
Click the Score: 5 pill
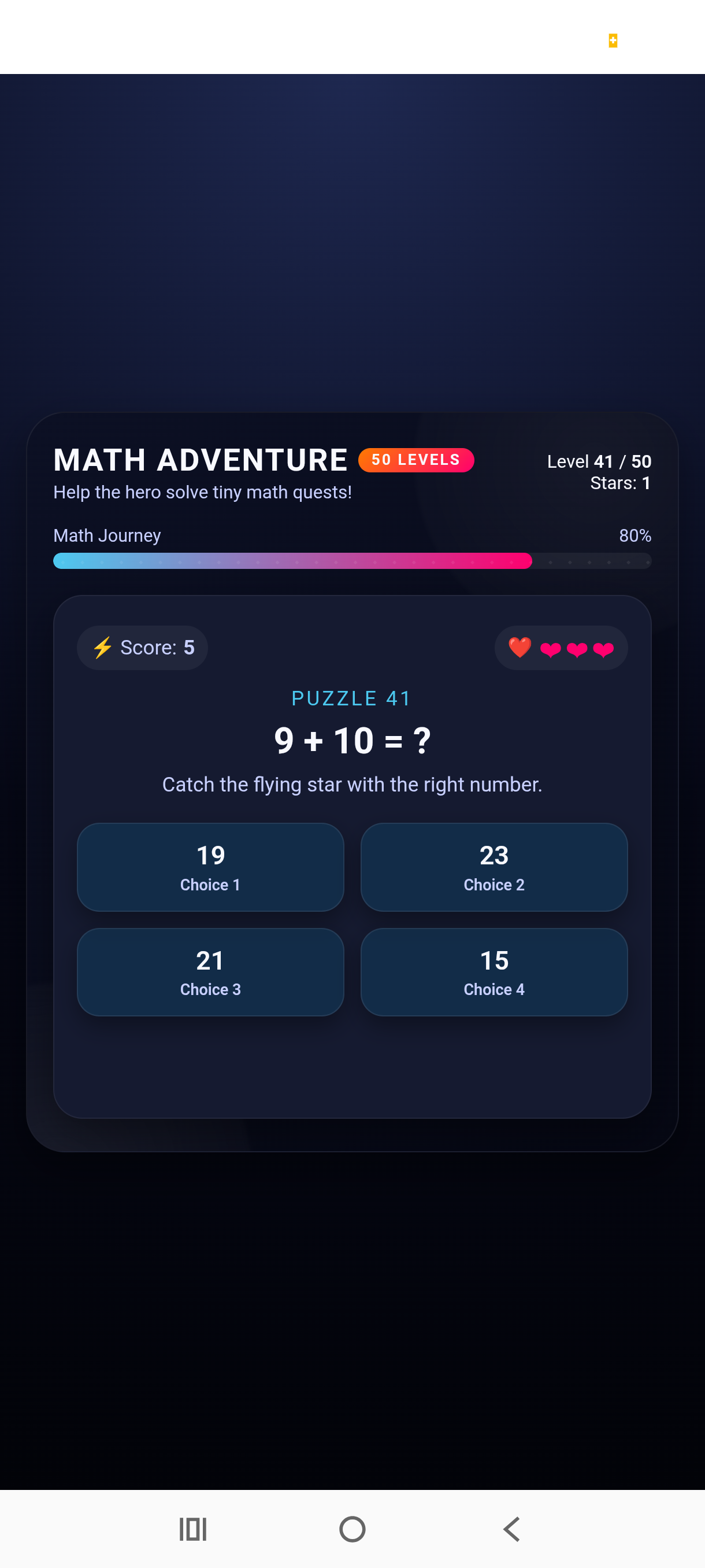(x=142, y=647)
